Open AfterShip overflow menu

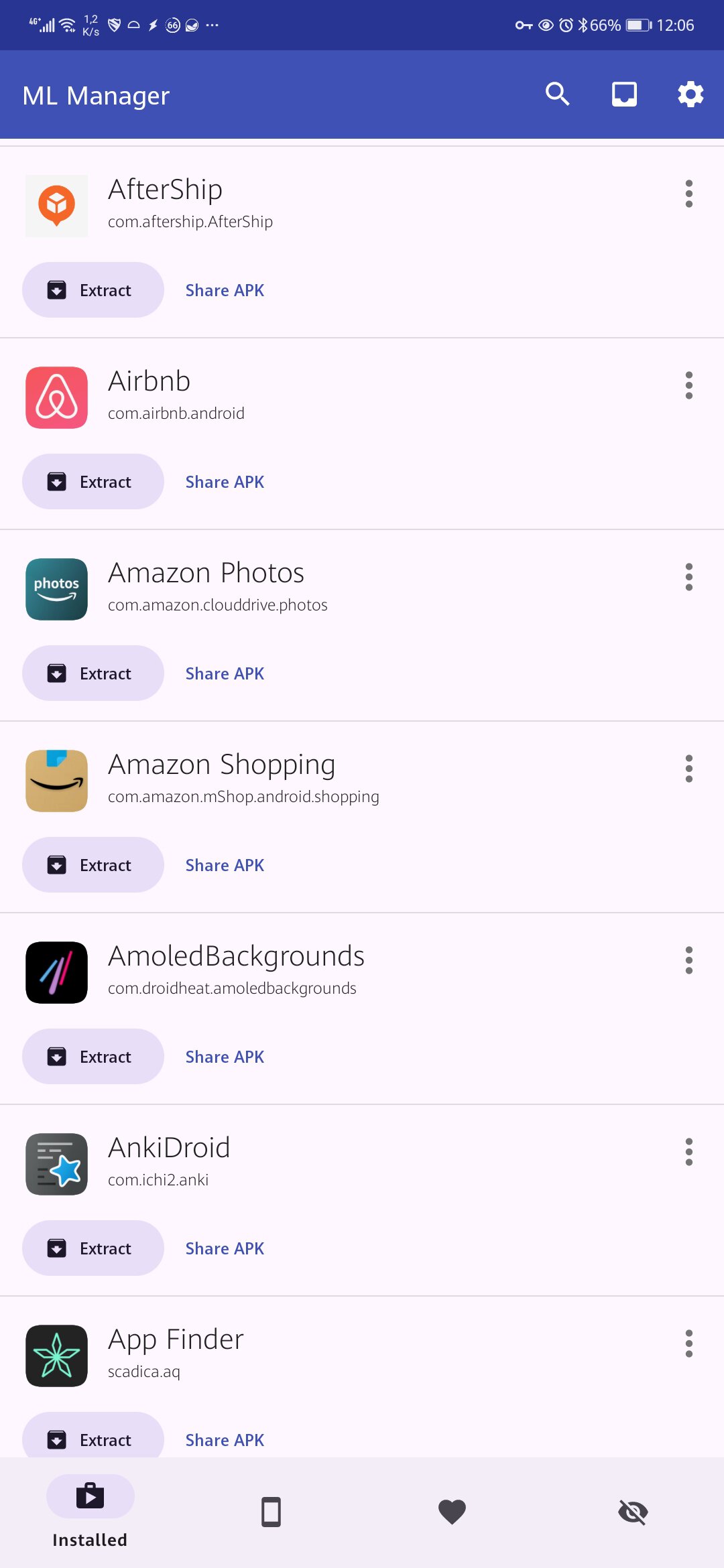tap(688, 194)
